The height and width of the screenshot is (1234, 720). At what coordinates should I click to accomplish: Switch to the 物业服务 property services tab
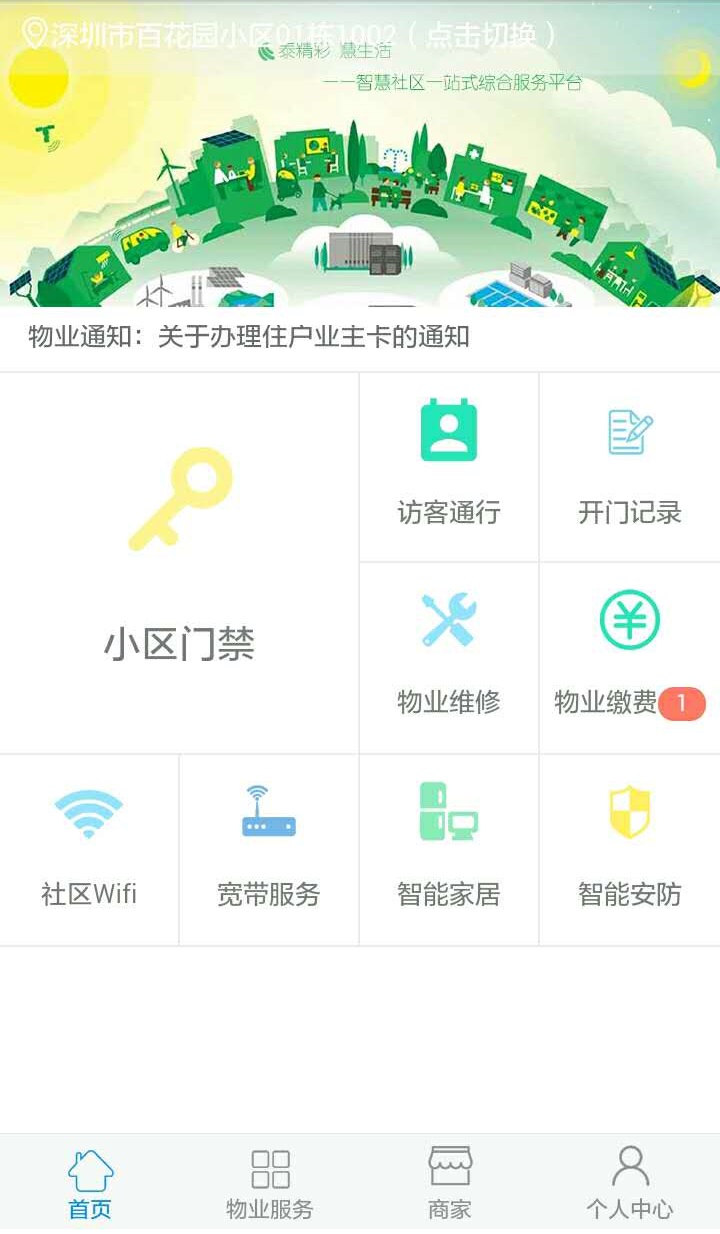pos(268,1182)
